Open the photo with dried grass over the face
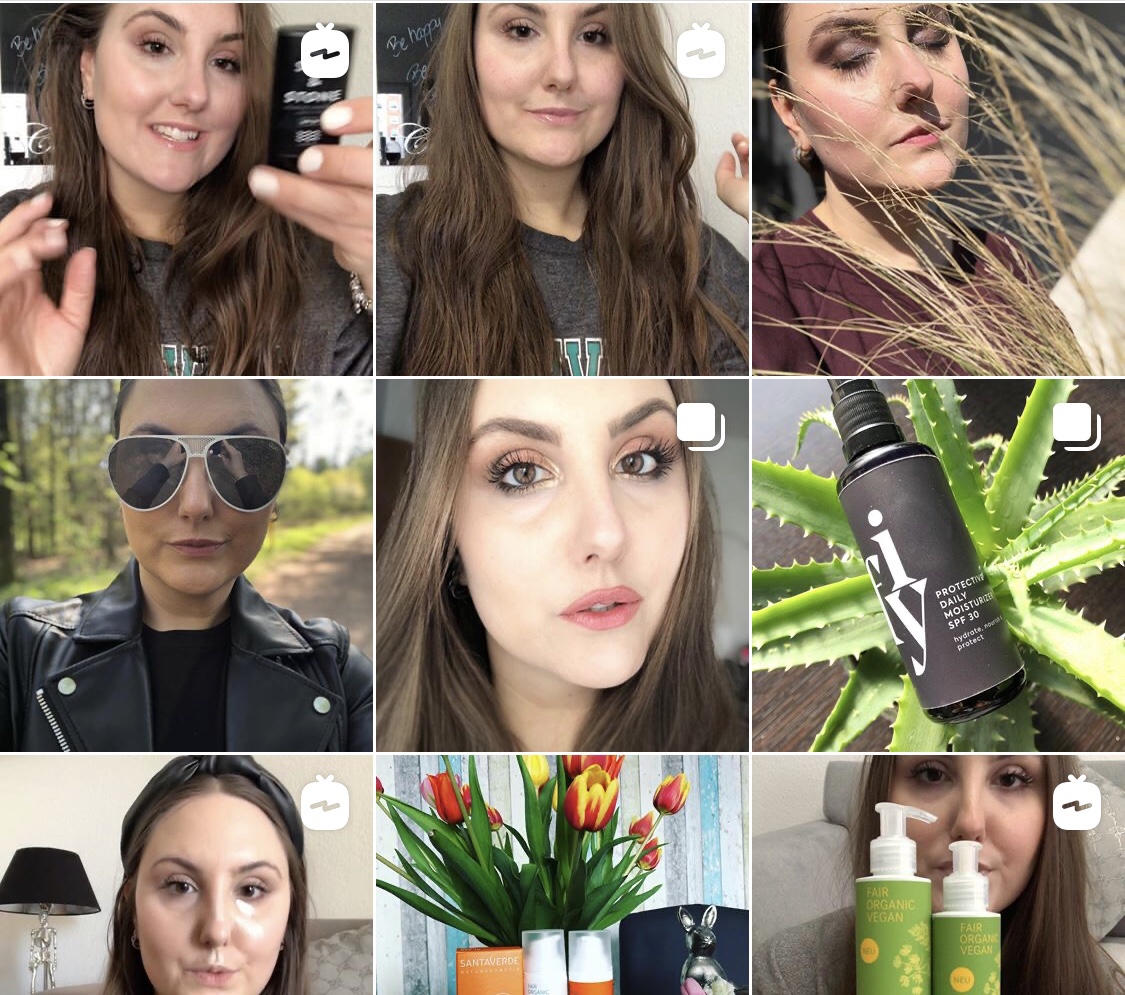This screenshot has height=995, width=1125. [x=938, y=188]
